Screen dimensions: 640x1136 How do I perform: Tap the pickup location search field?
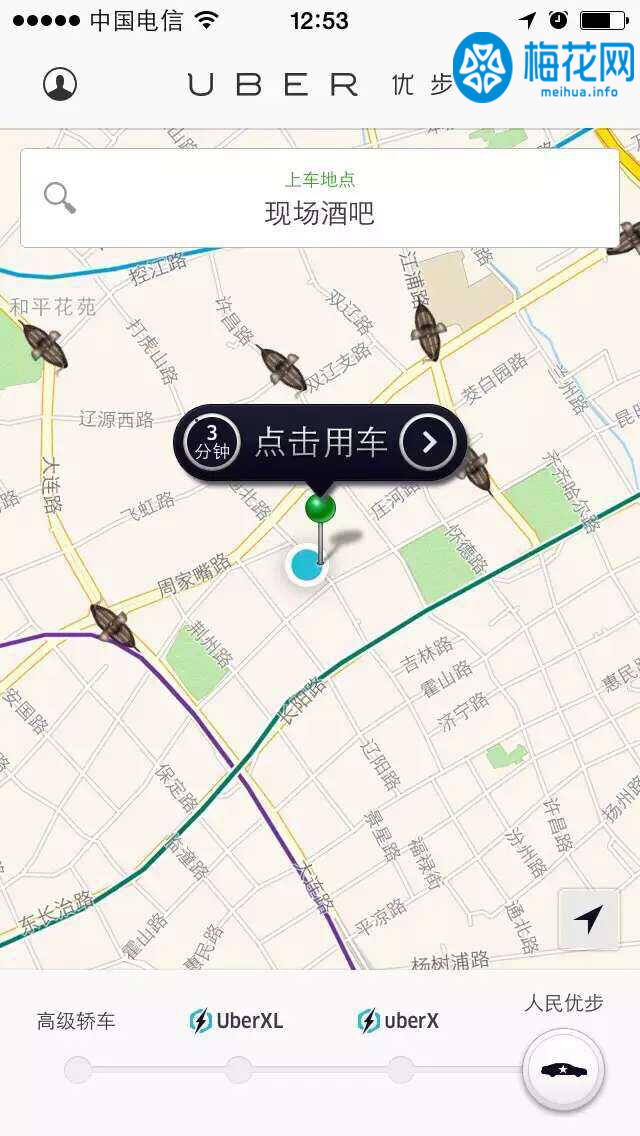click(319, 198)
